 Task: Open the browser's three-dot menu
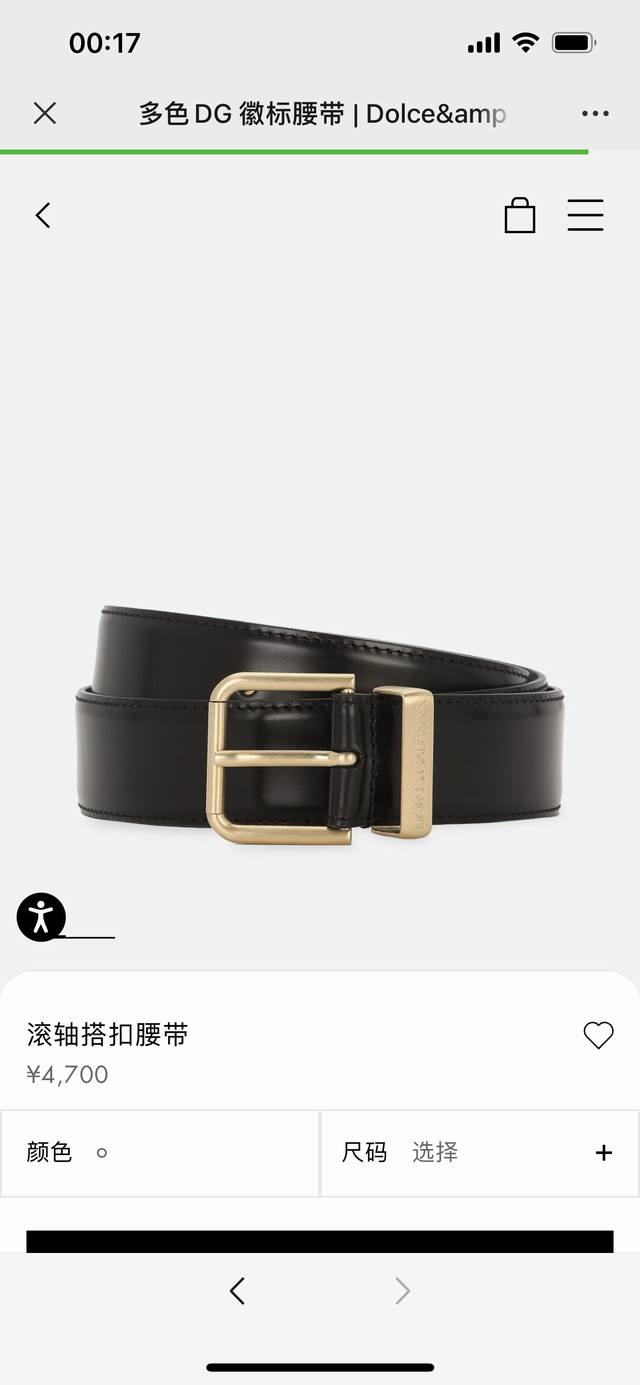[x=595, y=114]
